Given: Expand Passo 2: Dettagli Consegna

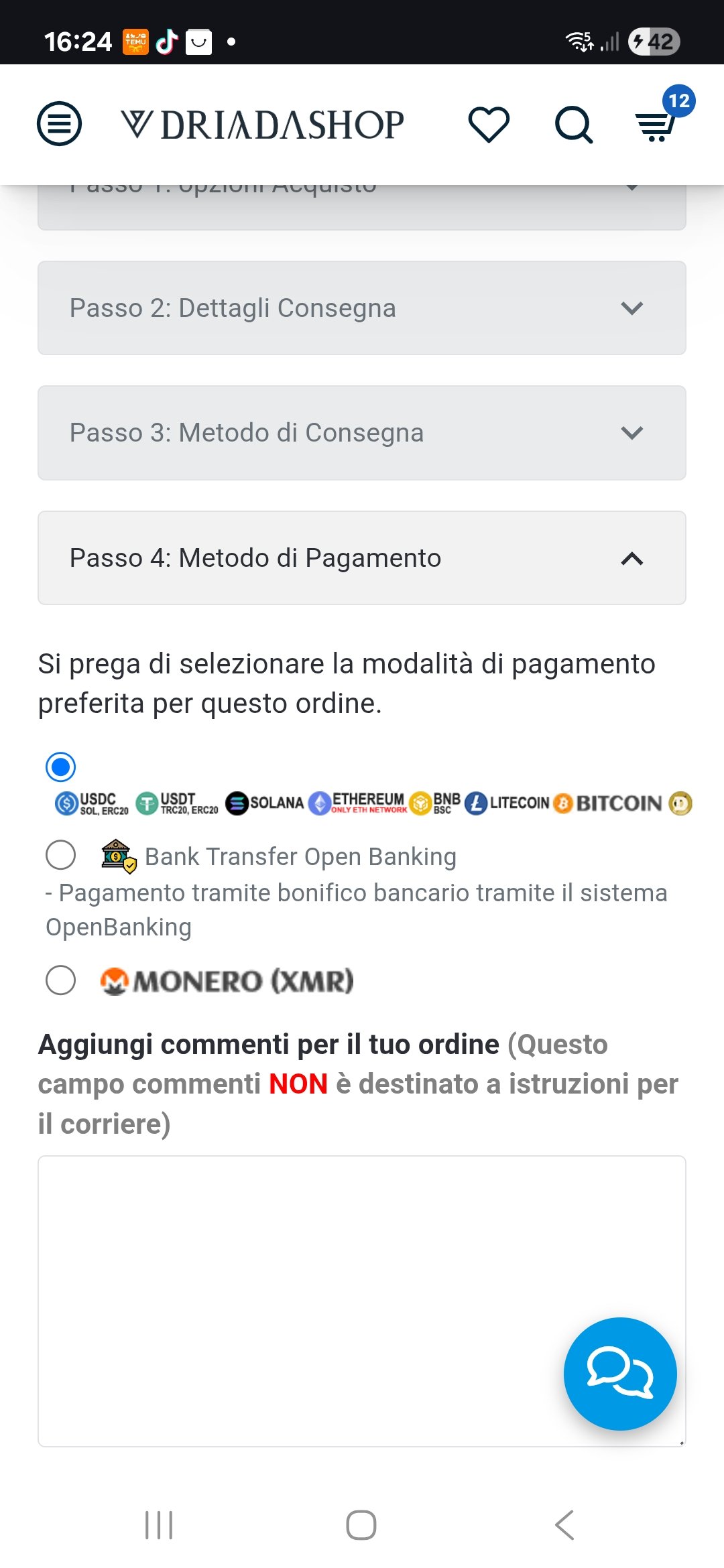Looking at the screenshot, I should 362,308.
